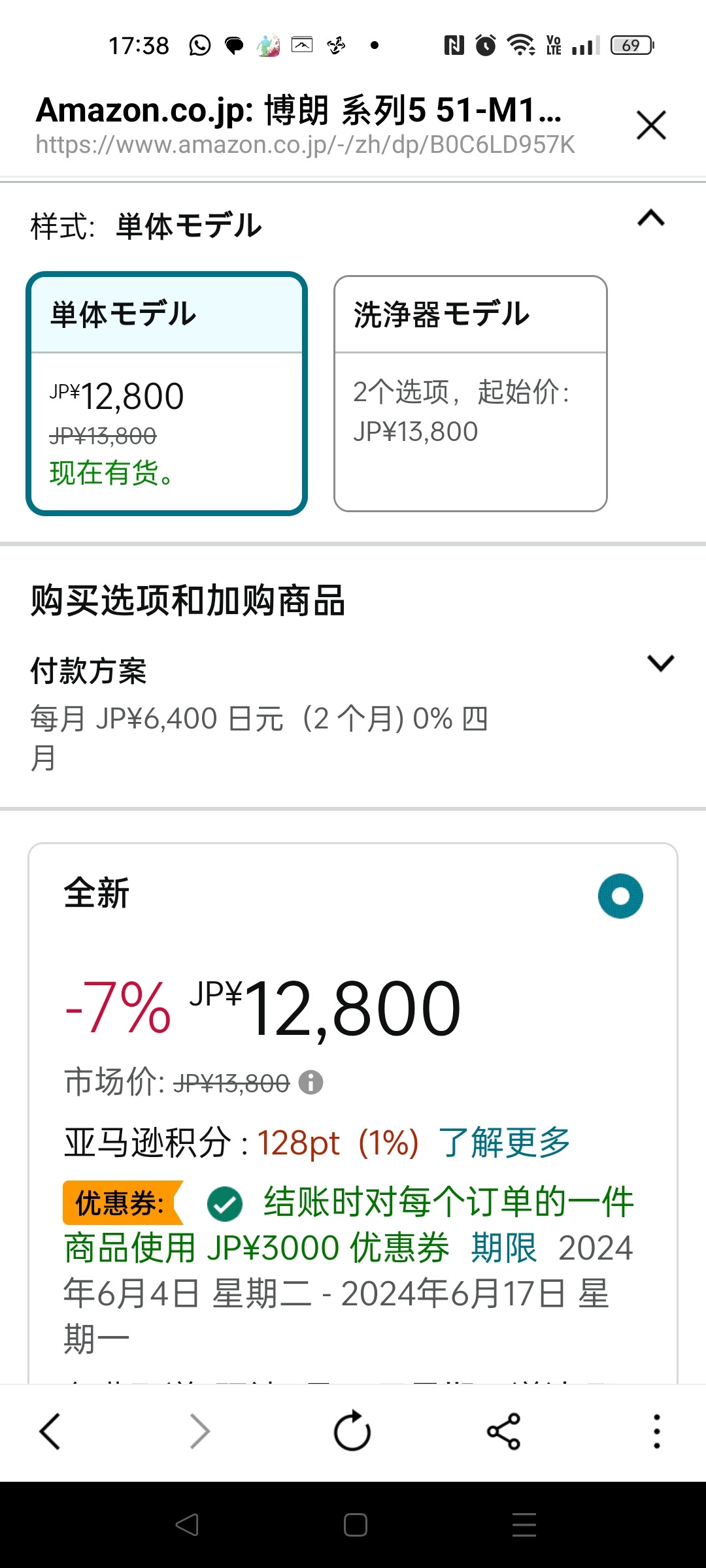Tap the system home button
The width and height of the screenshot is (706, 1568).
click(355, 1525)
